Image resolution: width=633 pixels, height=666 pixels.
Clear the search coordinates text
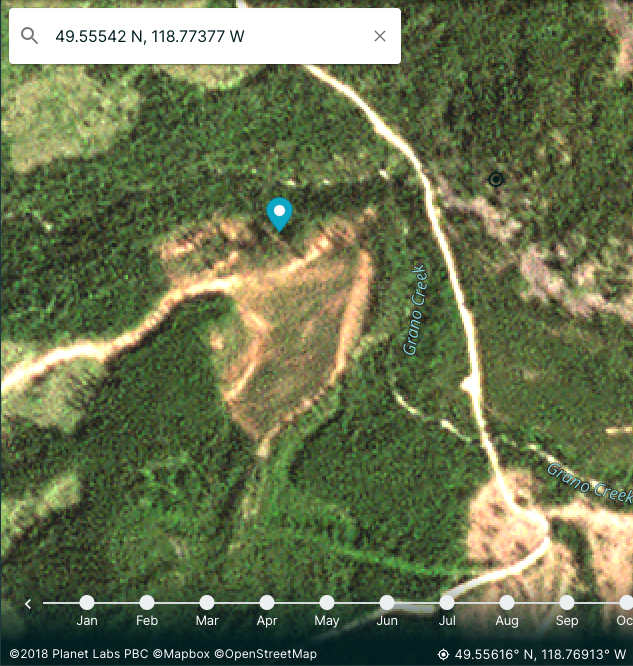point(380,36)
